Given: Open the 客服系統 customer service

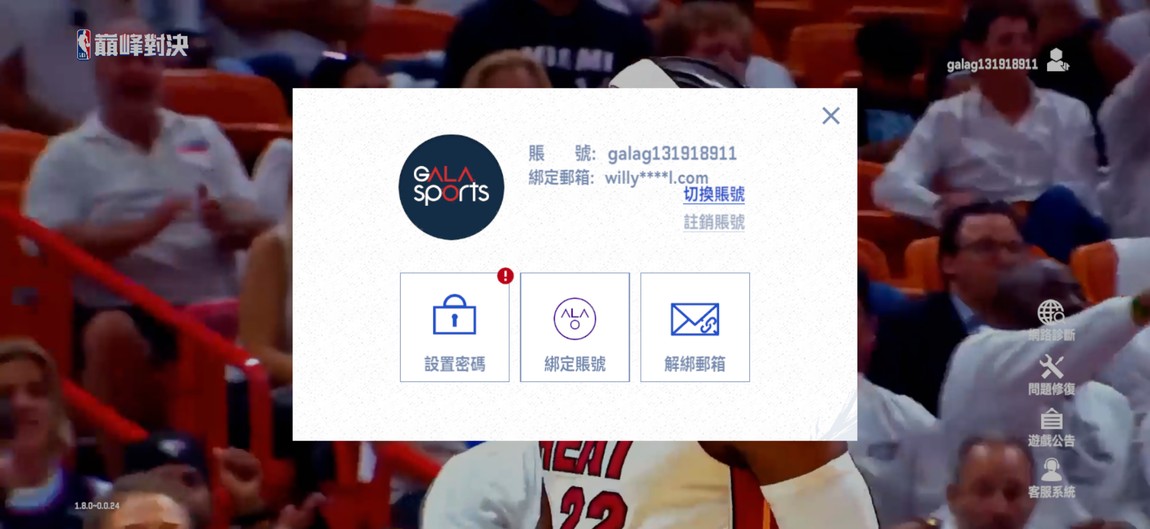Looking at the screenshot, I should click(1051, 478).
